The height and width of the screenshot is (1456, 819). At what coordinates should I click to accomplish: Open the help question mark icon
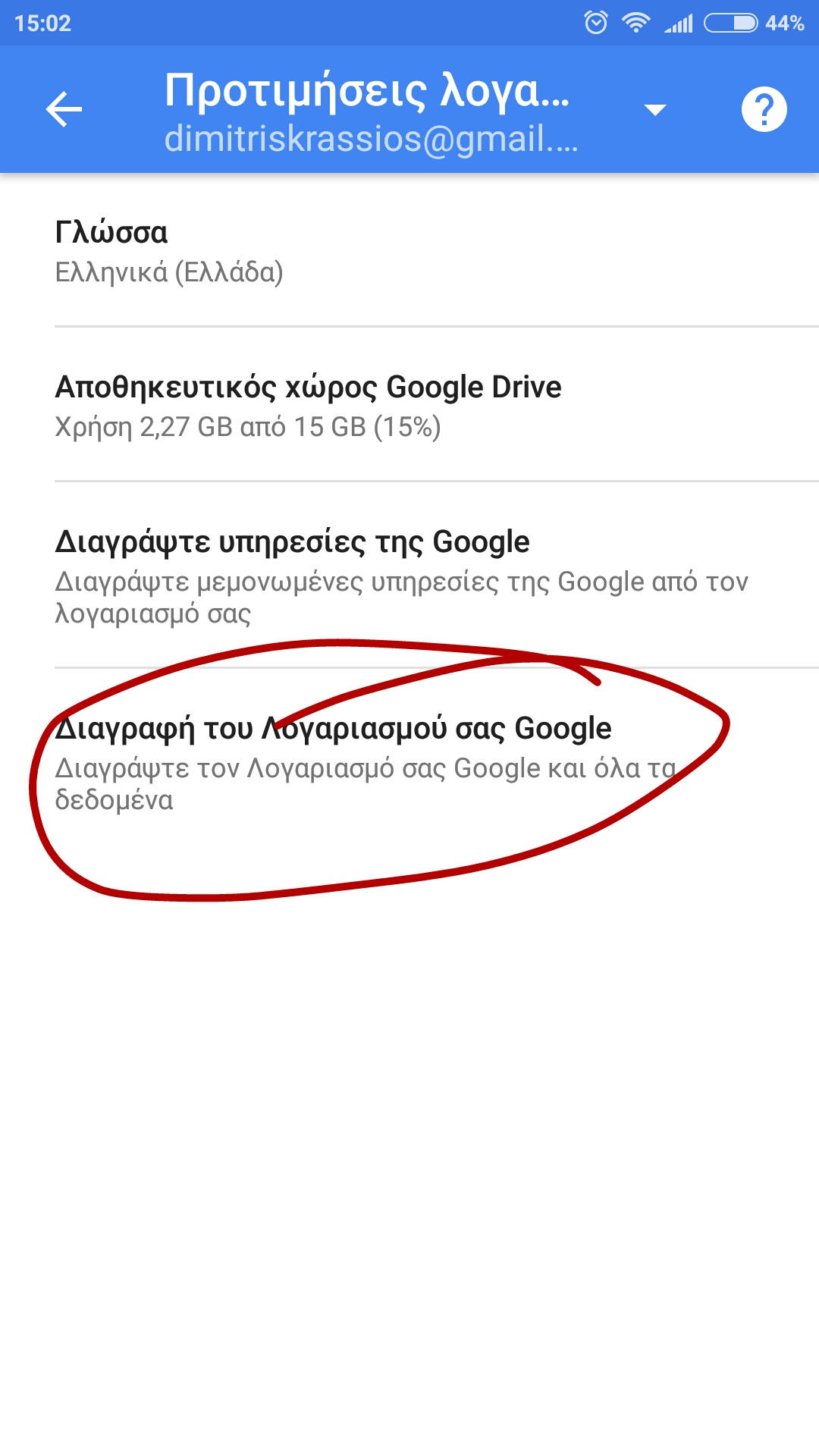click(x=764, y=109)
